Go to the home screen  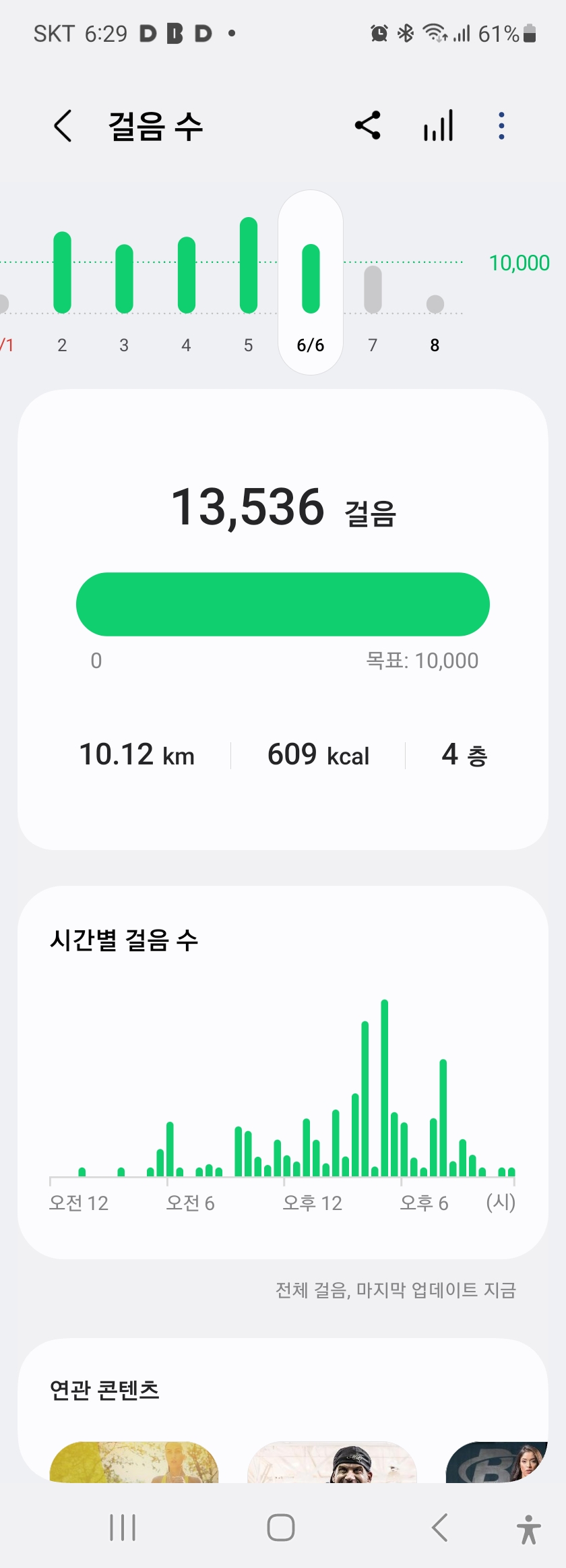[281, 1528]
